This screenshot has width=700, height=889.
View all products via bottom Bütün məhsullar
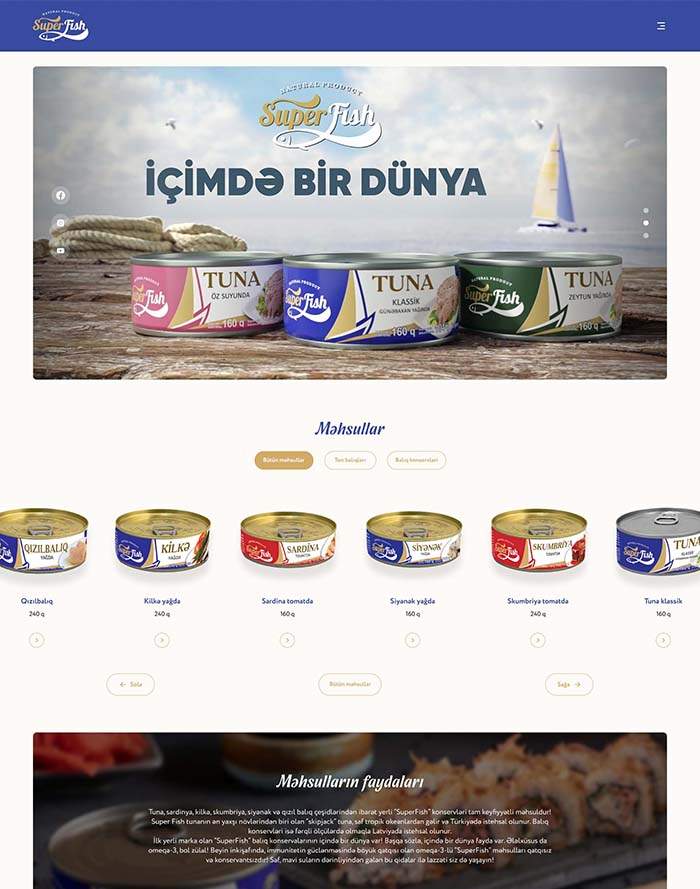click(350, 684)
